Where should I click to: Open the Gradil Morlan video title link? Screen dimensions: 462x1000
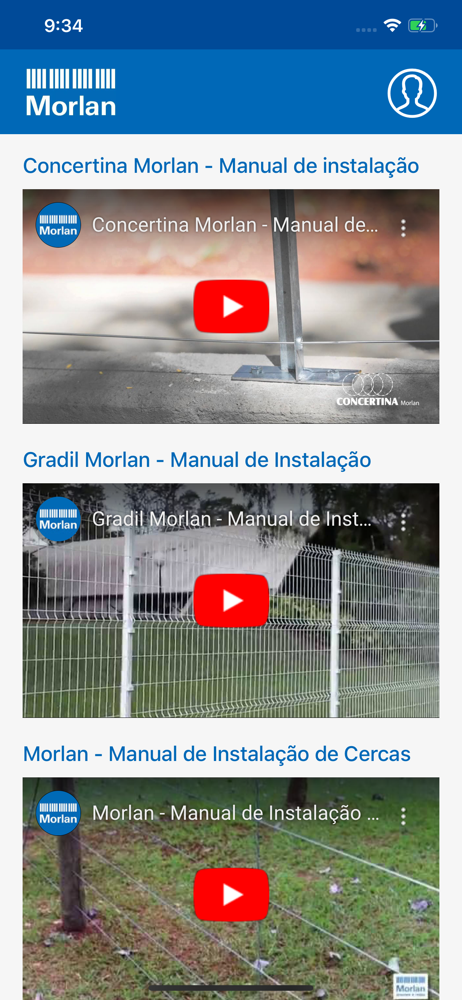coord(232,519)
